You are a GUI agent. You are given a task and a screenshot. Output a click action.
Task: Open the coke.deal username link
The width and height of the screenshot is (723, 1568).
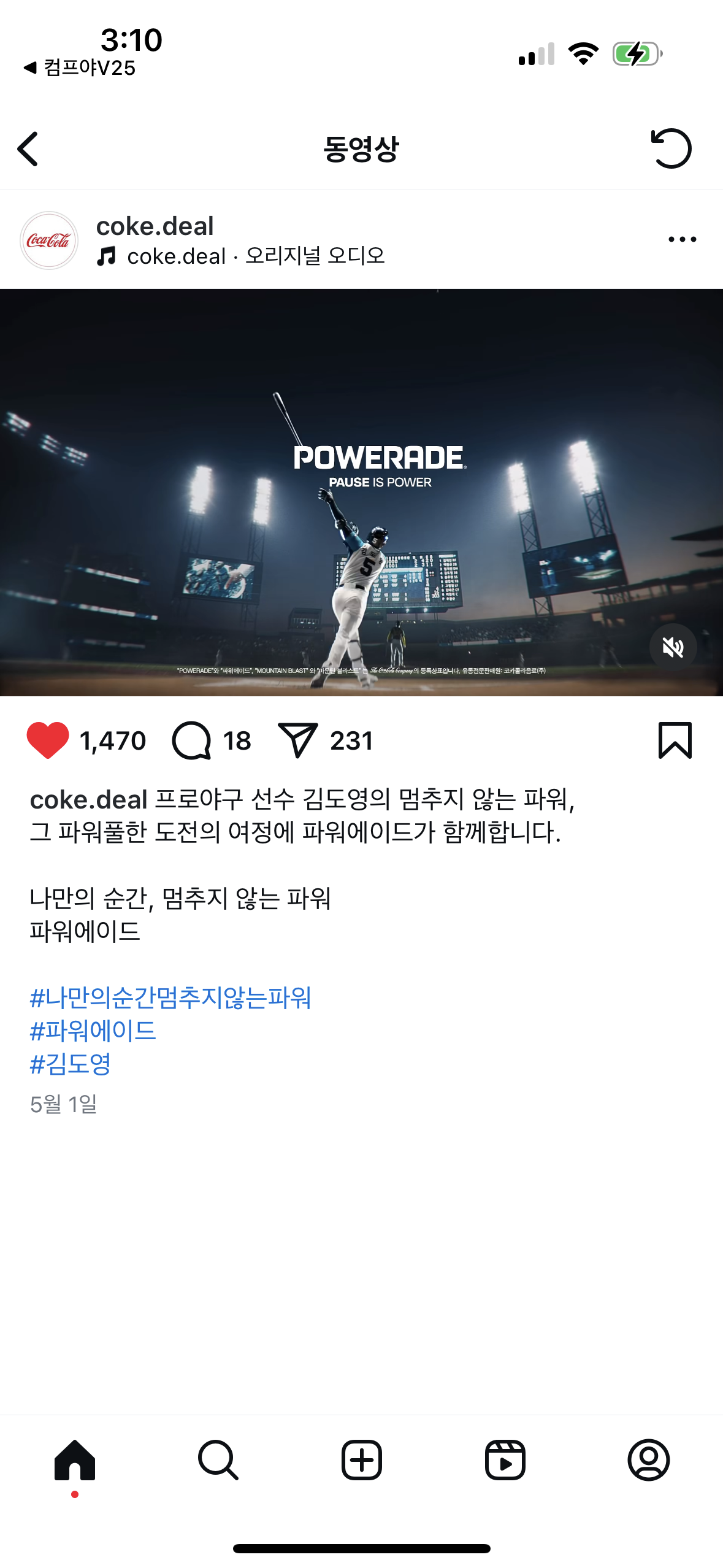(155, 226)
